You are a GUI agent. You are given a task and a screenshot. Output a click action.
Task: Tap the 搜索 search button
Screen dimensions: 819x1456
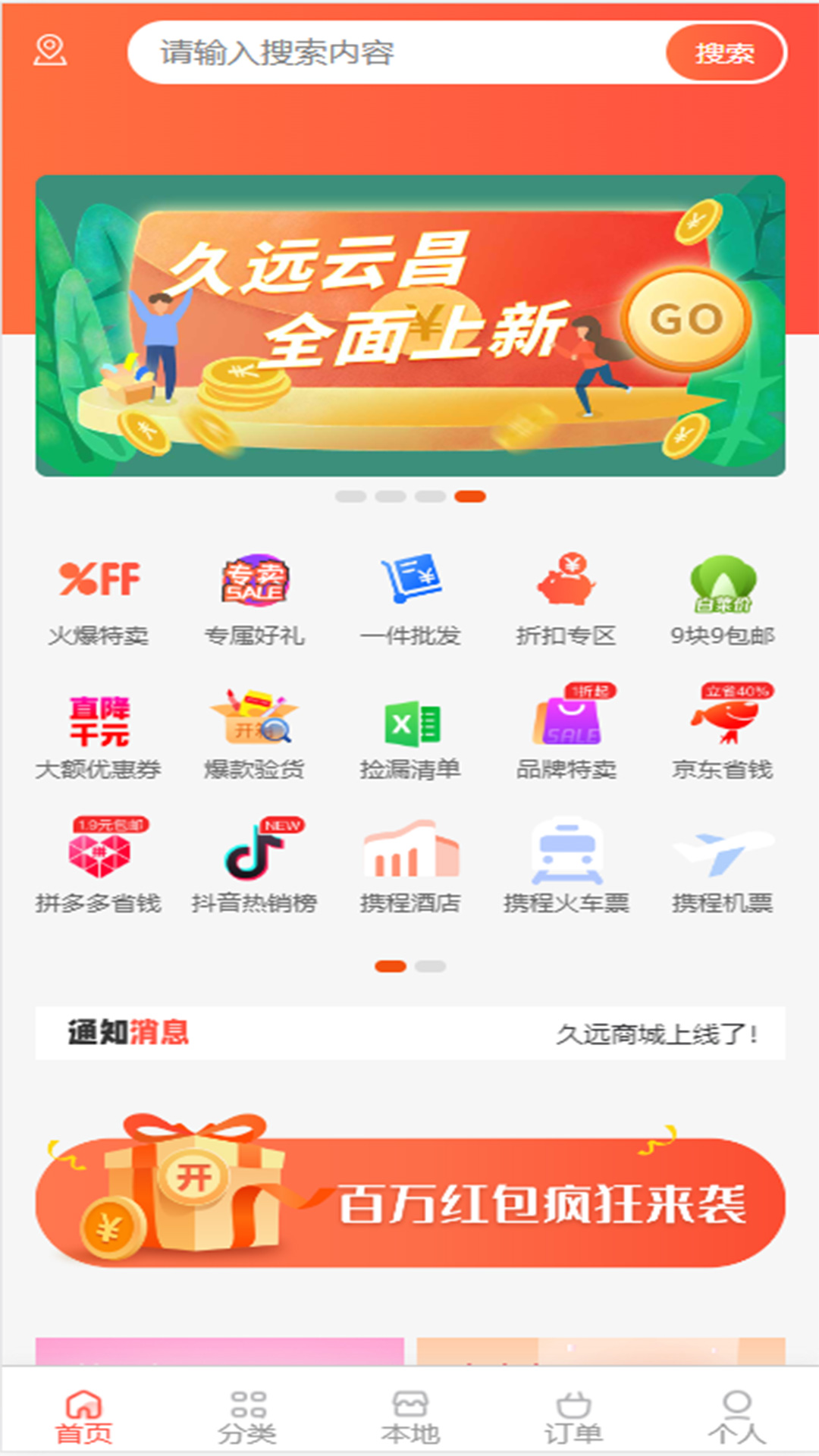tap(724, 53)
